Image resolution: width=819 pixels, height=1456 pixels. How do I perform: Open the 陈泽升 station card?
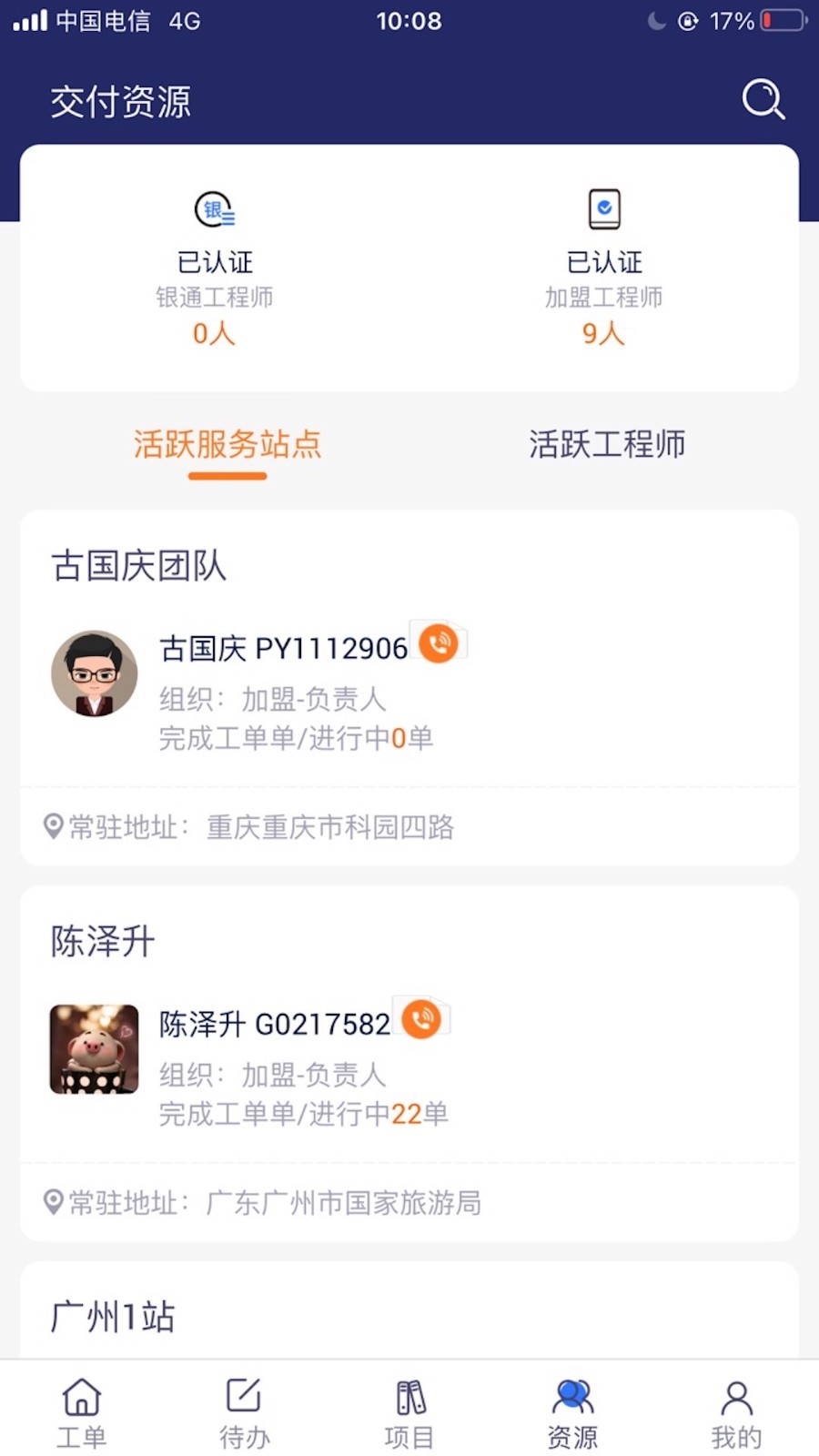point(409,1064)
